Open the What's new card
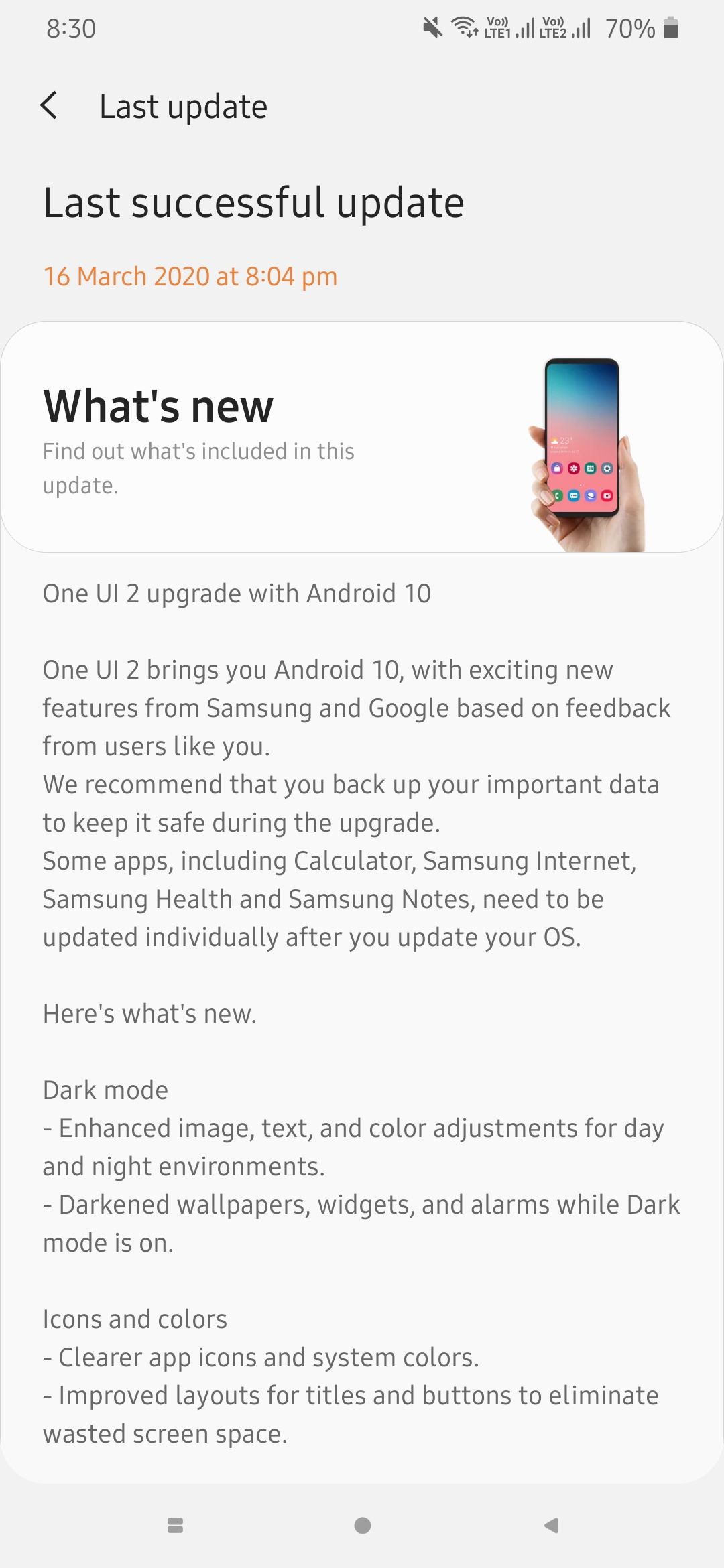Image resolution: width=724 pixels, height=1568 pixels. pos(362,437)
